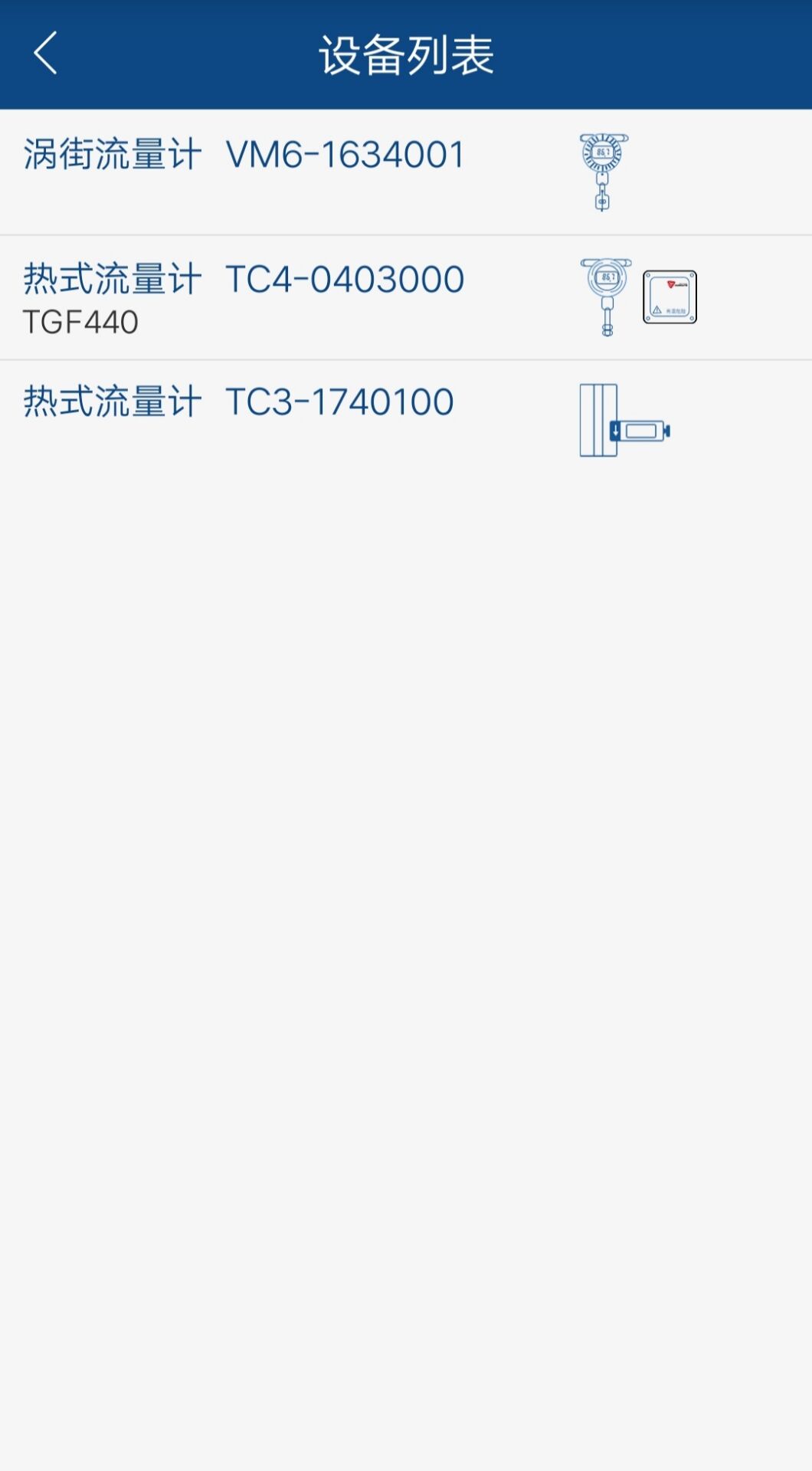Tap the 设备列表 title in the header
This screenshot has height=1471, width=812.
click(406, 53)
